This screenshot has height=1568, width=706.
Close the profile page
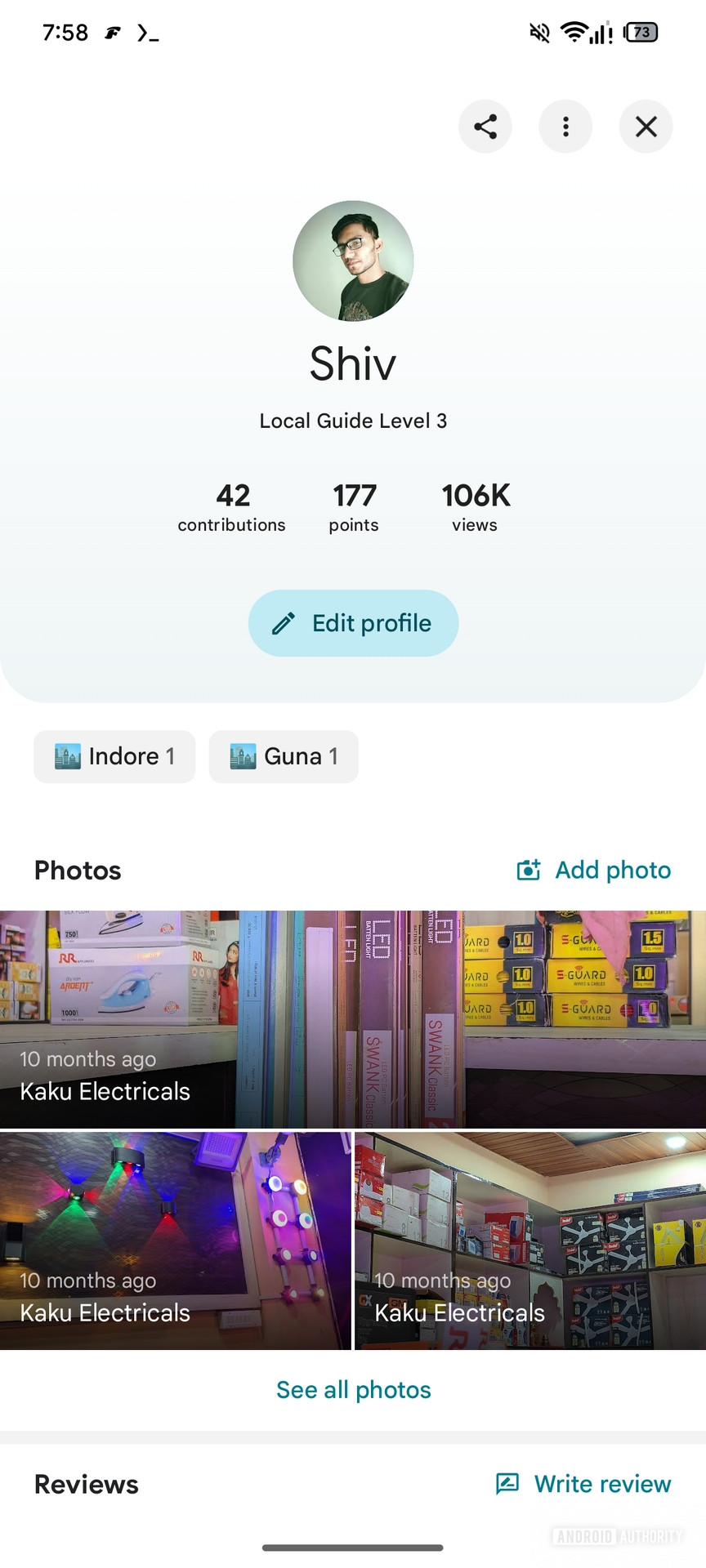point(646,127)
